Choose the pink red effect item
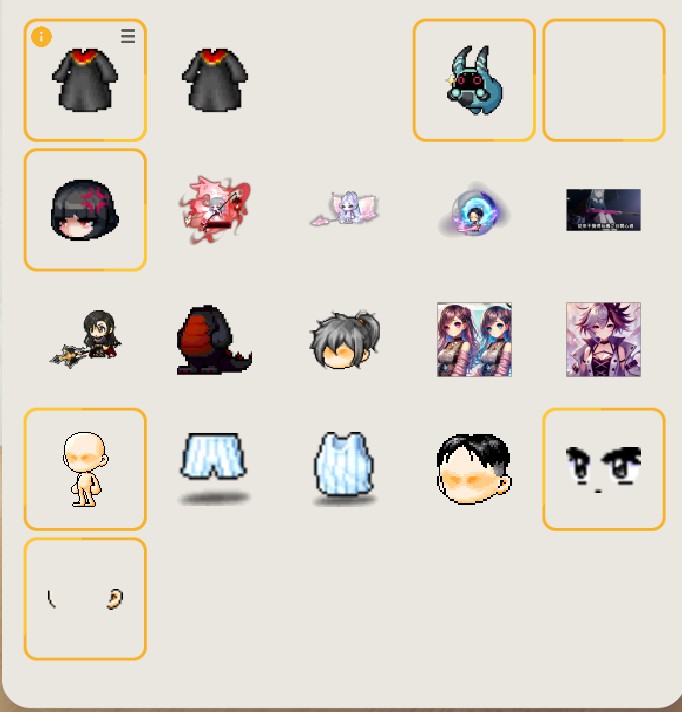Screen dimensions: 682x712 click(x=214, y=210)
